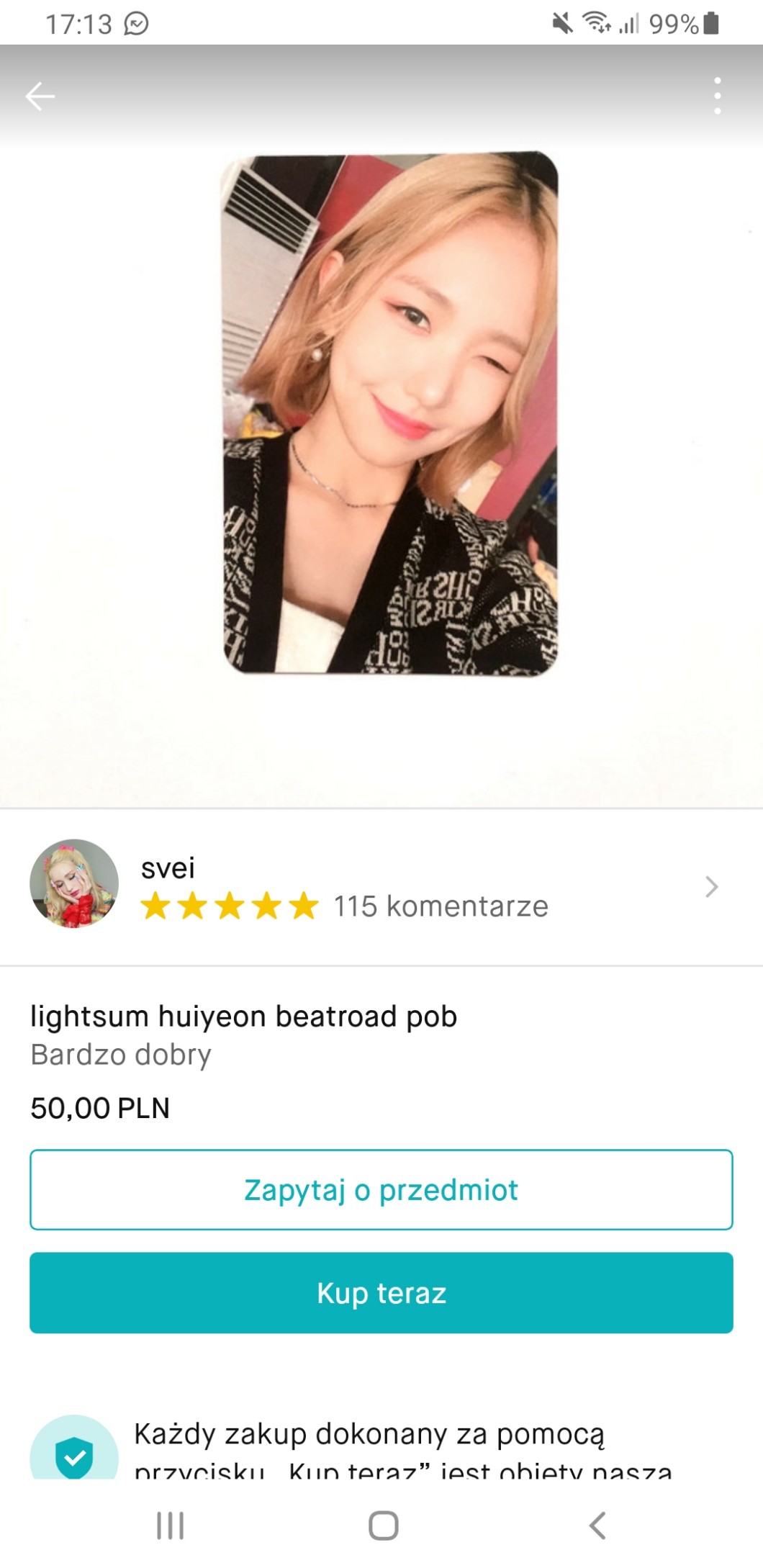View the huiyeon photocard image fullscreen

[390, 414]
